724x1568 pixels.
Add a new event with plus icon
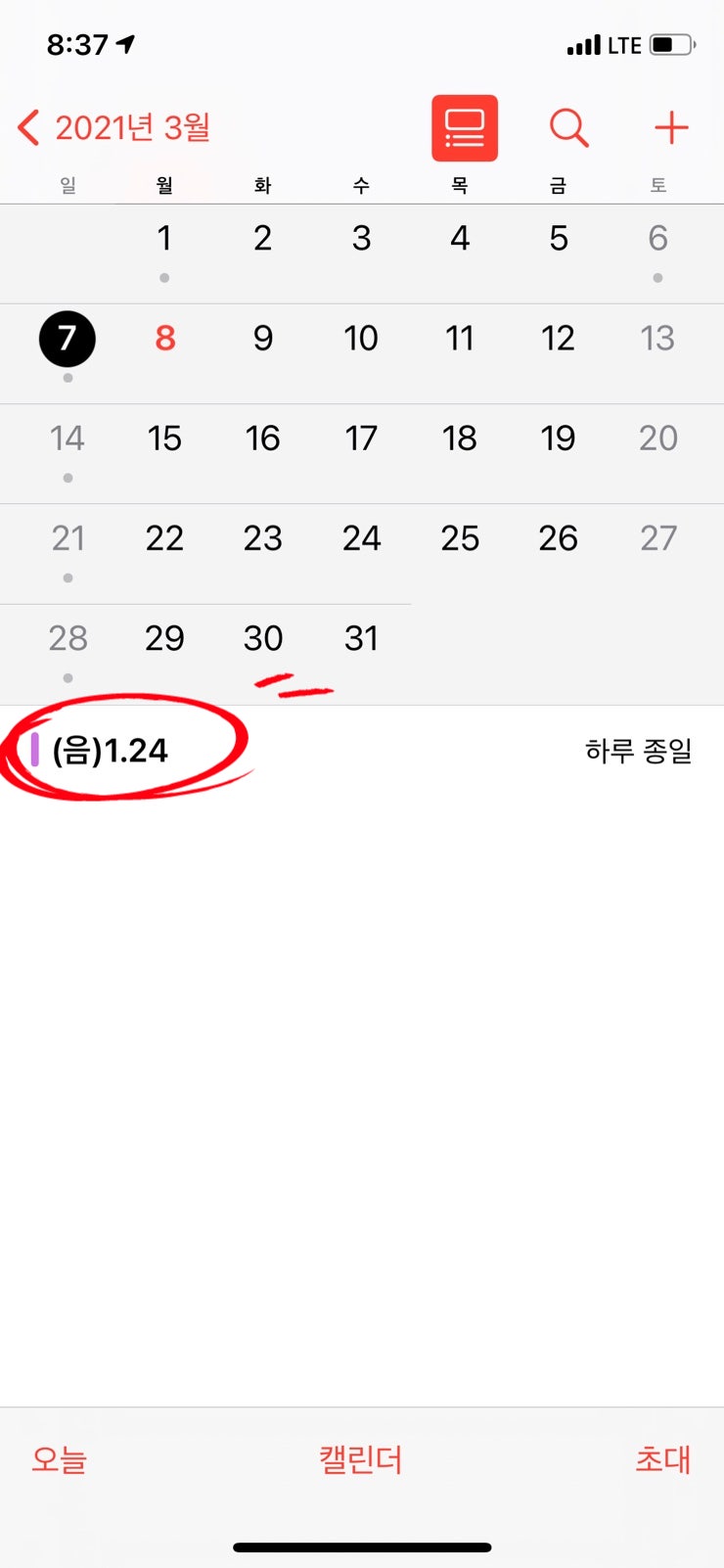point(671,128)
